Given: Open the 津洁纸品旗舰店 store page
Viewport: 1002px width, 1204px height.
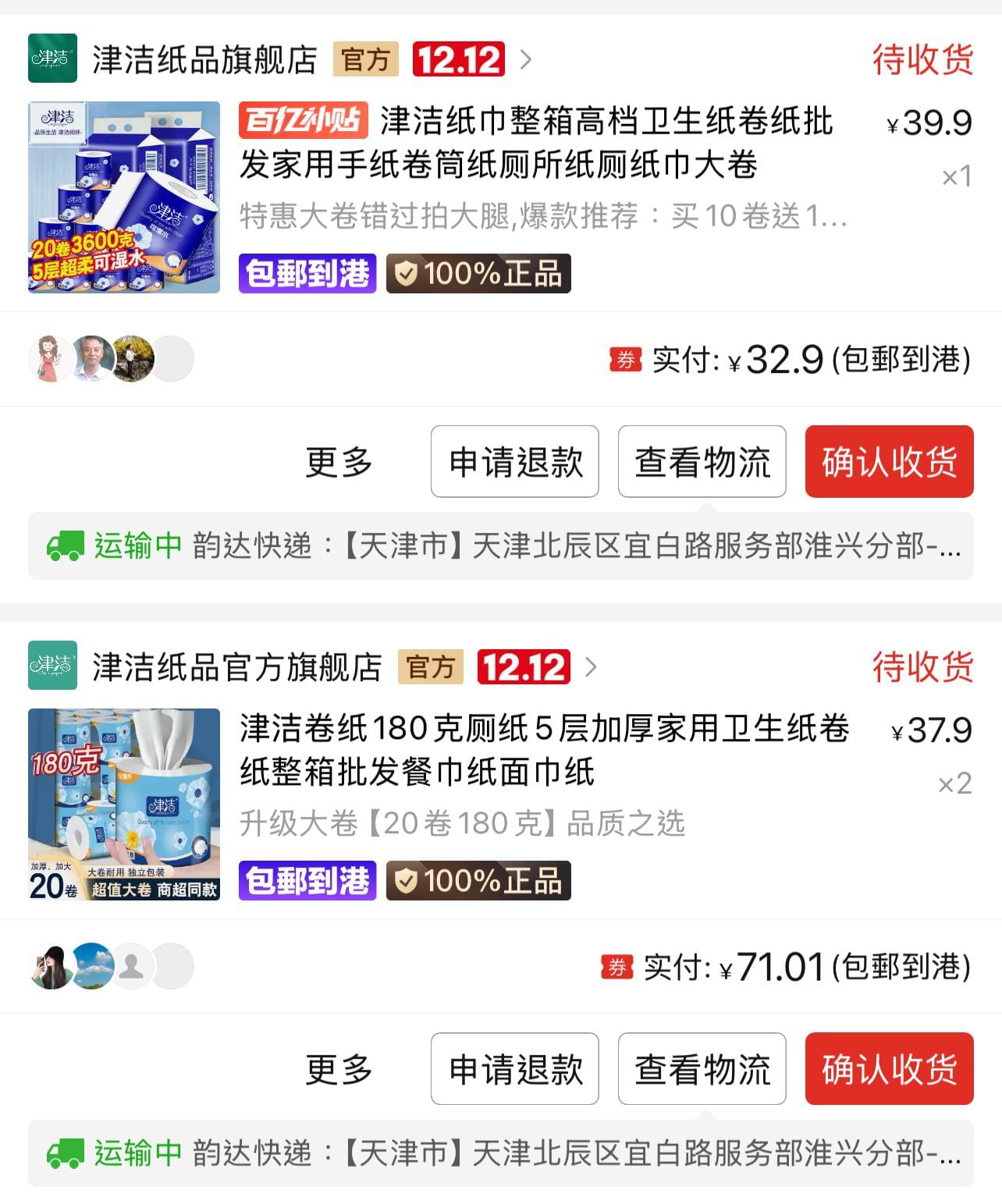Looking at the screenshot, I should coord(204,59).
